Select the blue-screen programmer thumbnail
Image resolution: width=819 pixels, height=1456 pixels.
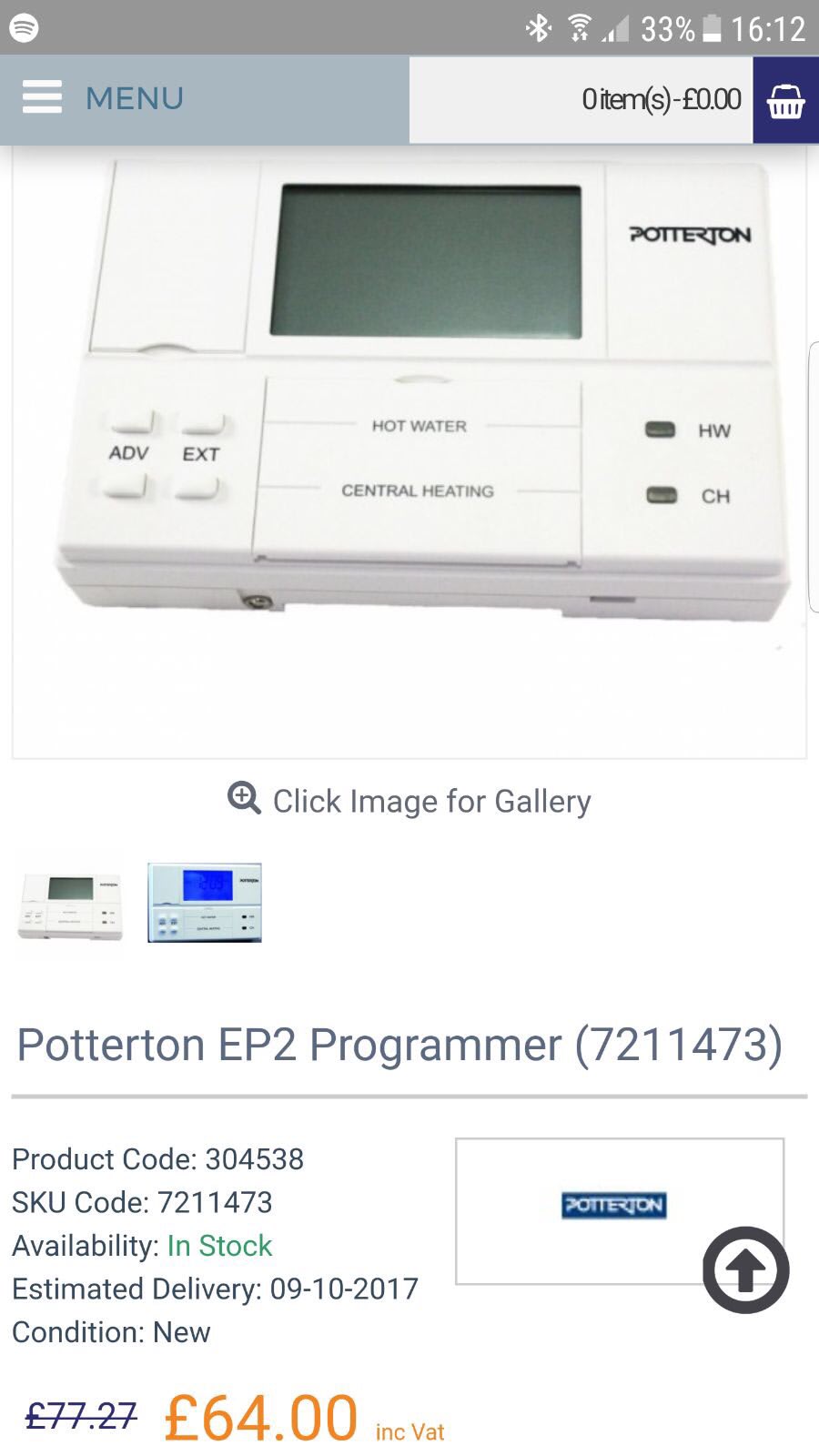(205, 903)
